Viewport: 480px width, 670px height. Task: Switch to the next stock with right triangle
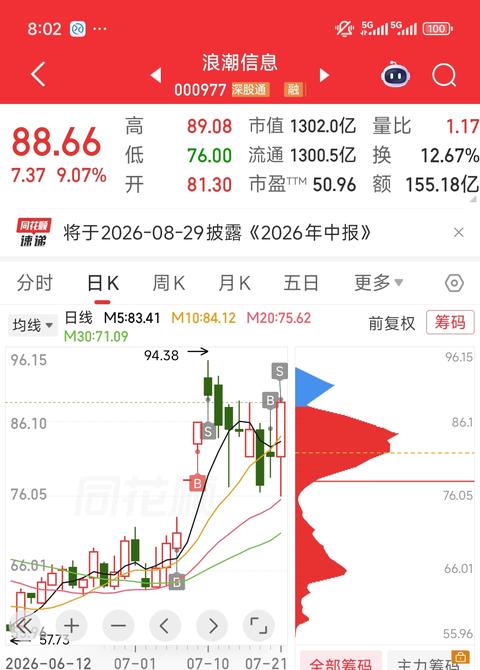pos(324,75)
